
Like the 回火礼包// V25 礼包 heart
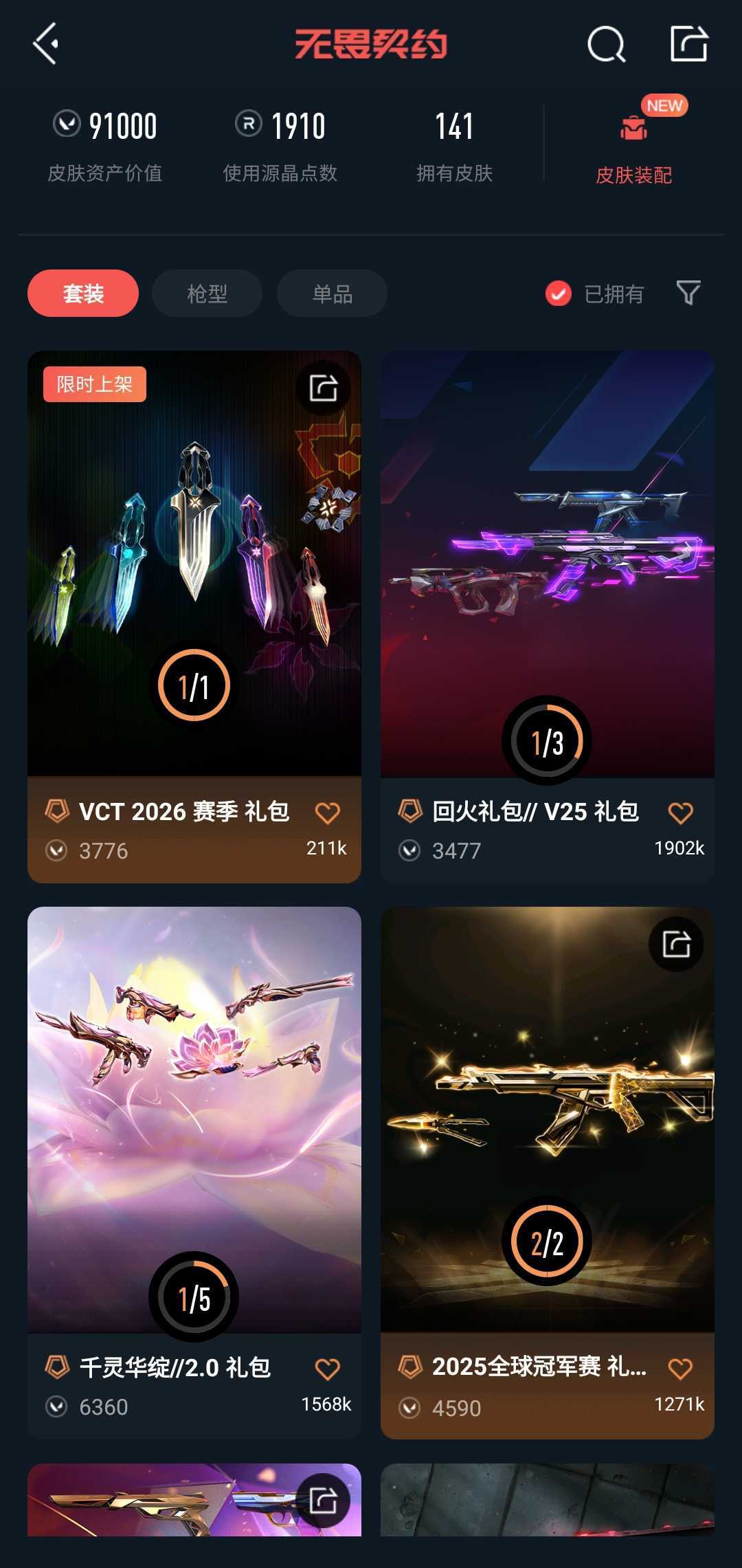tap(680, 813)
